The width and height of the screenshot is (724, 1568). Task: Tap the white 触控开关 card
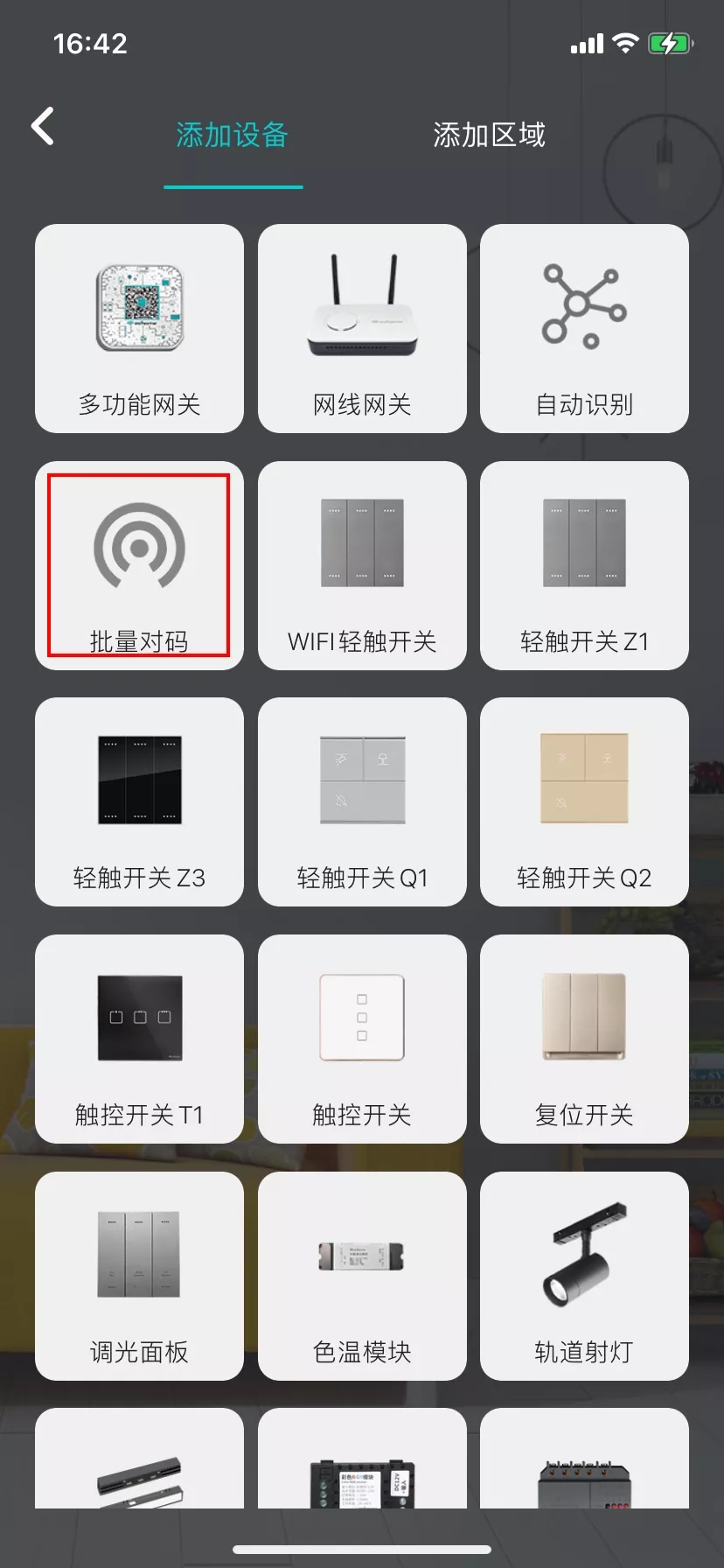click(362, 1039)
